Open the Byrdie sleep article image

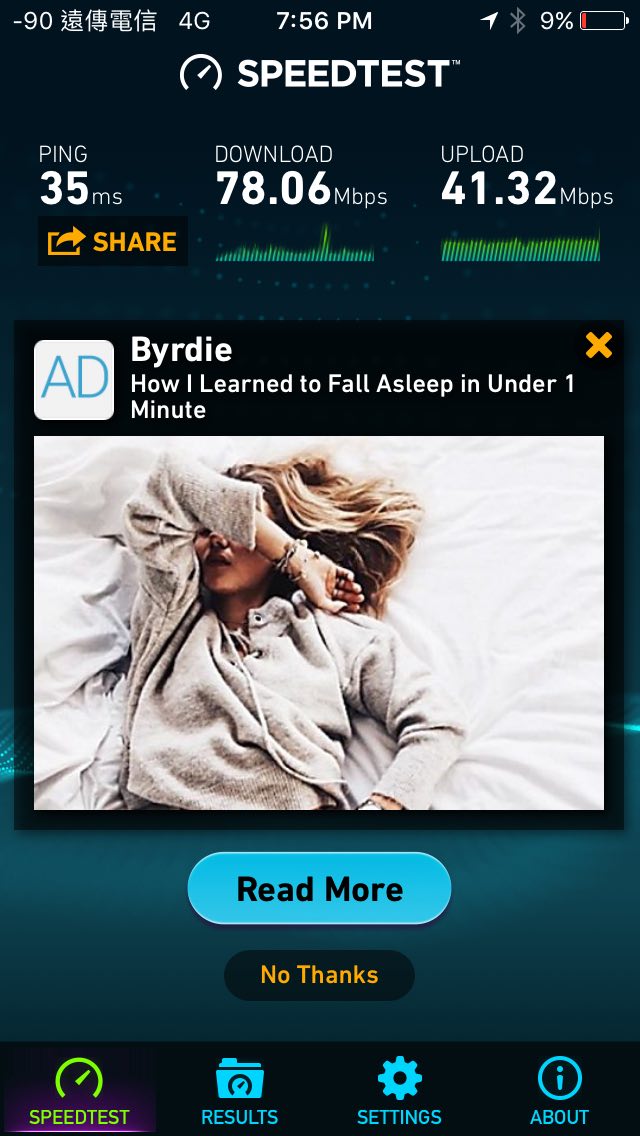[x=319, y=622]
